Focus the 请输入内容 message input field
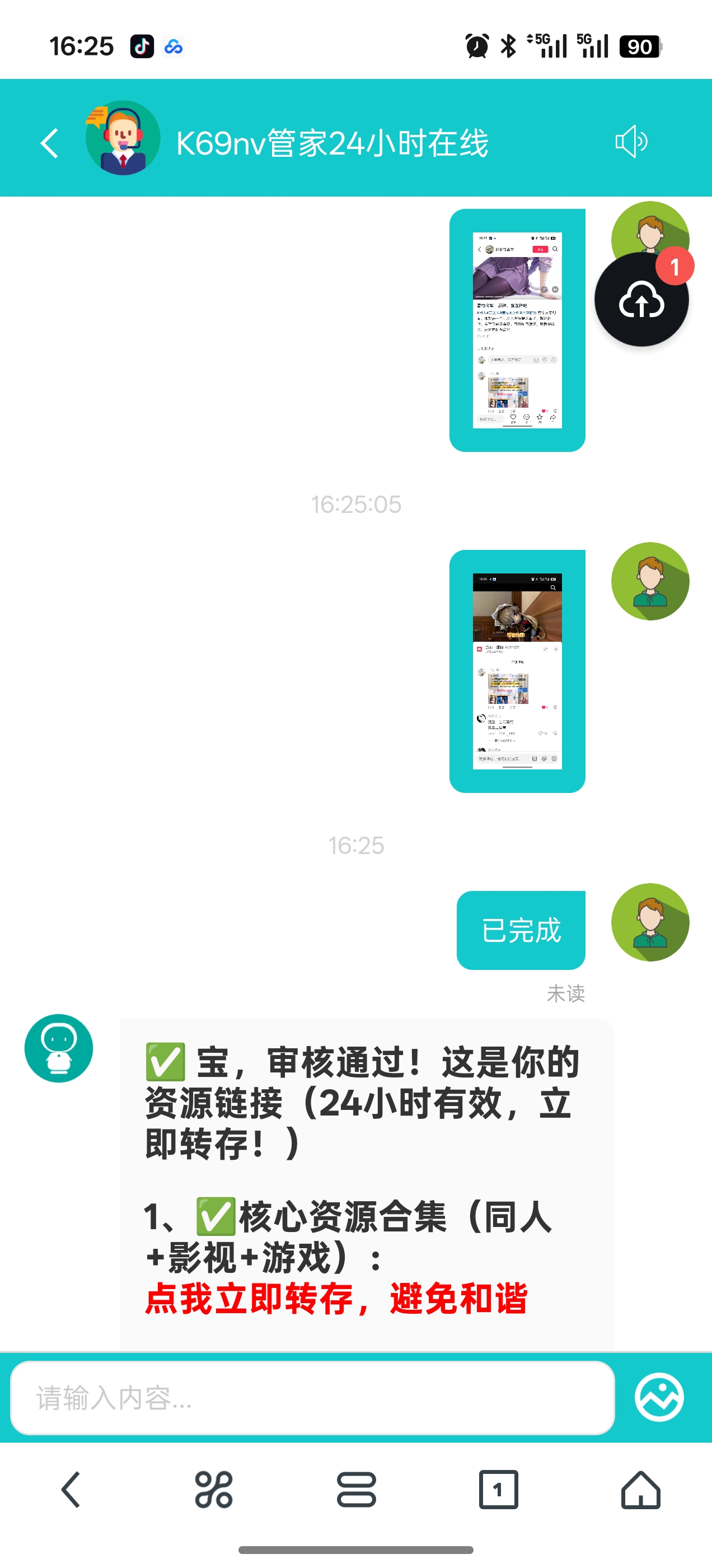Viewport: 712px width, 1568px height. click(x=312, y=1398)
